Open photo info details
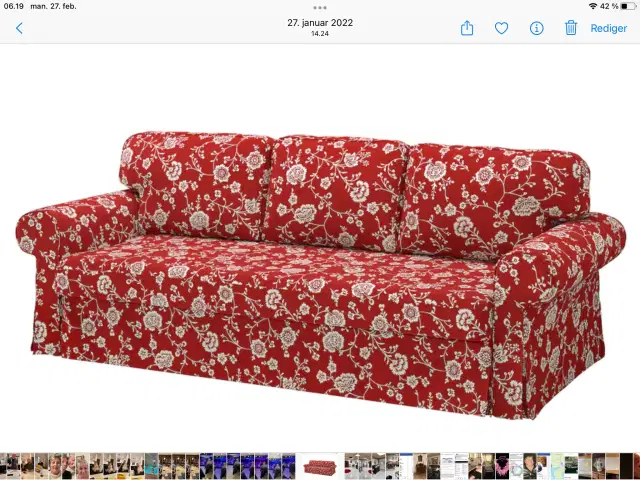This screenshot has width=640, height=480. [x=536, y=28]
